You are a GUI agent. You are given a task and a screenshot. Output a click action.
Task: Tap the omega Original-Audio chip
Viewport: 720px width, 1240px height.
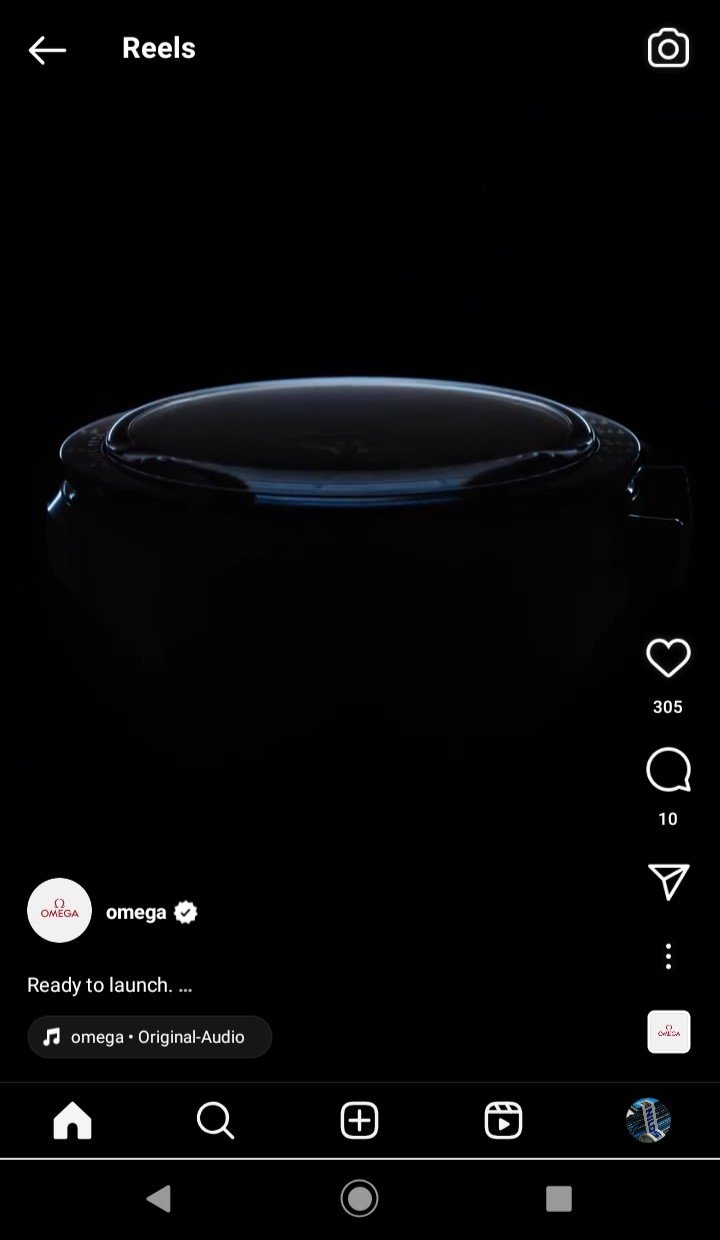pyautogui.click(x=150, y=1037)
